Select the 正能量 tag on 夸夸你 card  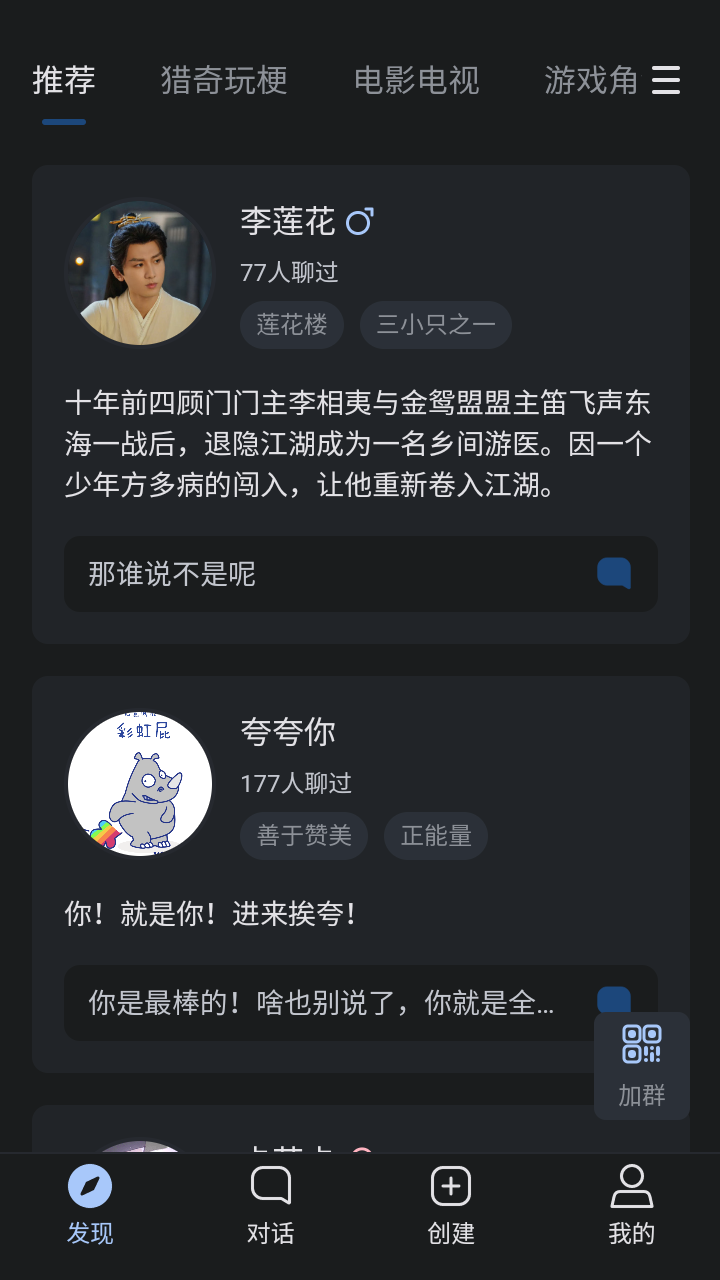[436, 835]
